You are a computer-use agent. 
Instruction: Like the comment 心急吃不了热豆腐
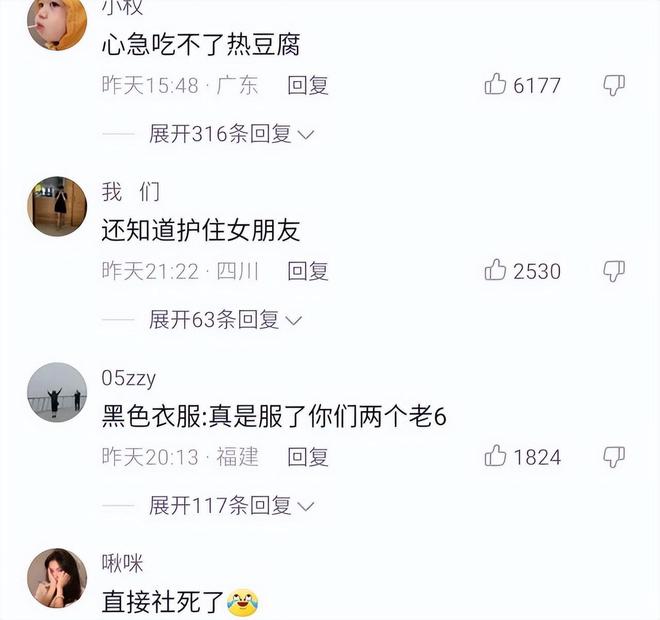point(496,85)
